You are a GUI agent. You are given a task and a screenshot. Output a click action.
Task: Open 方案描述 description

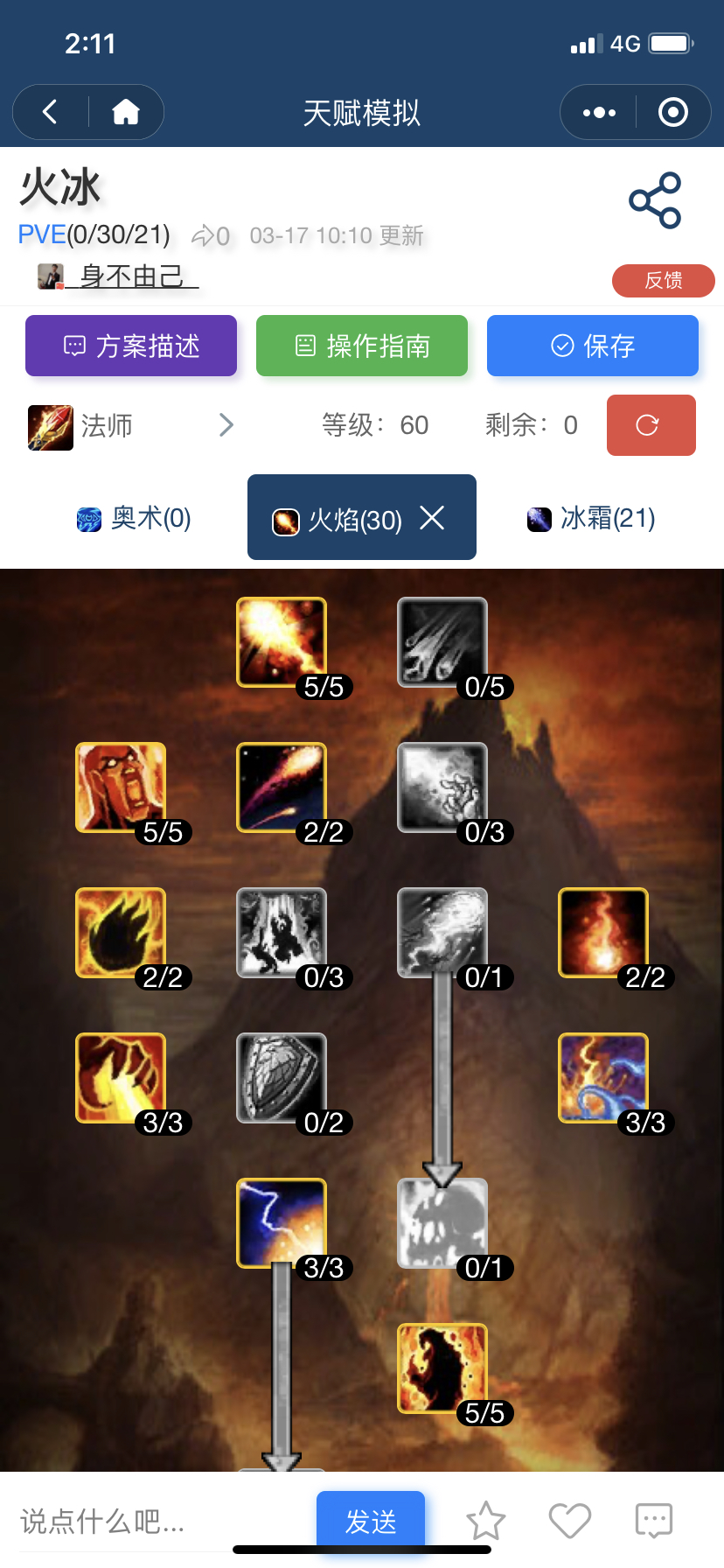131,346
